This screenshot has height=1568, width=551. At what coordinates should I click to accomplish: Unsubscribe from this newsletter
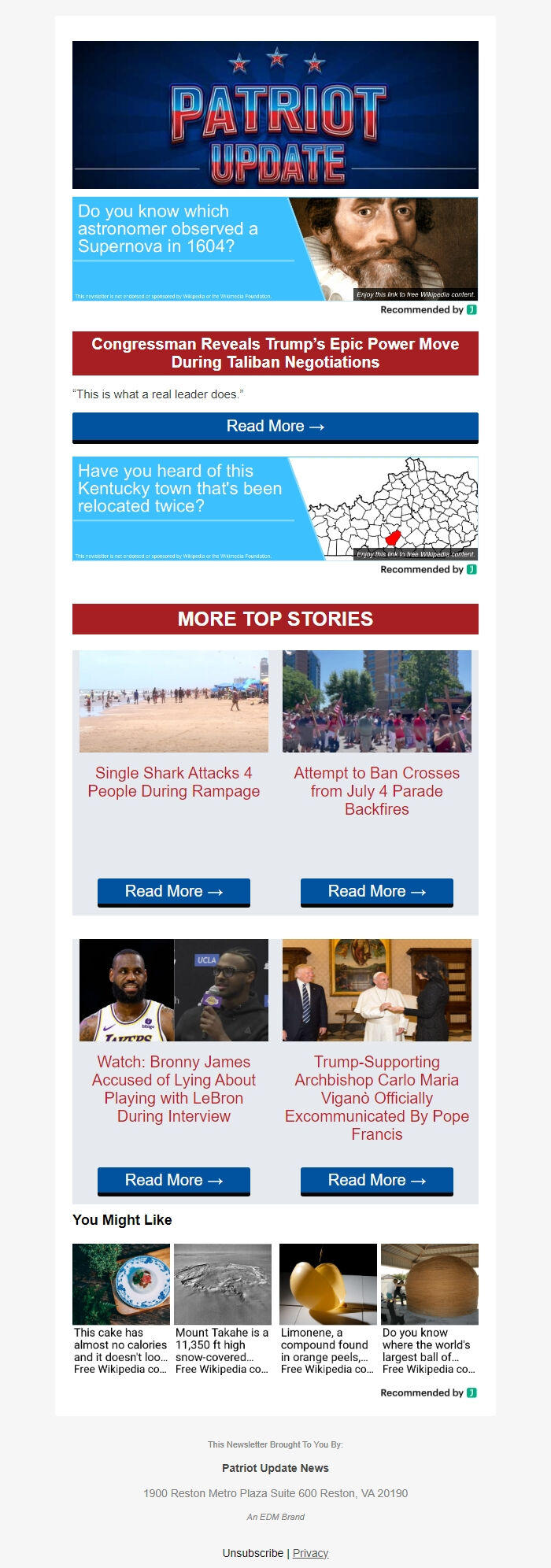click(x=253, y=1553)
